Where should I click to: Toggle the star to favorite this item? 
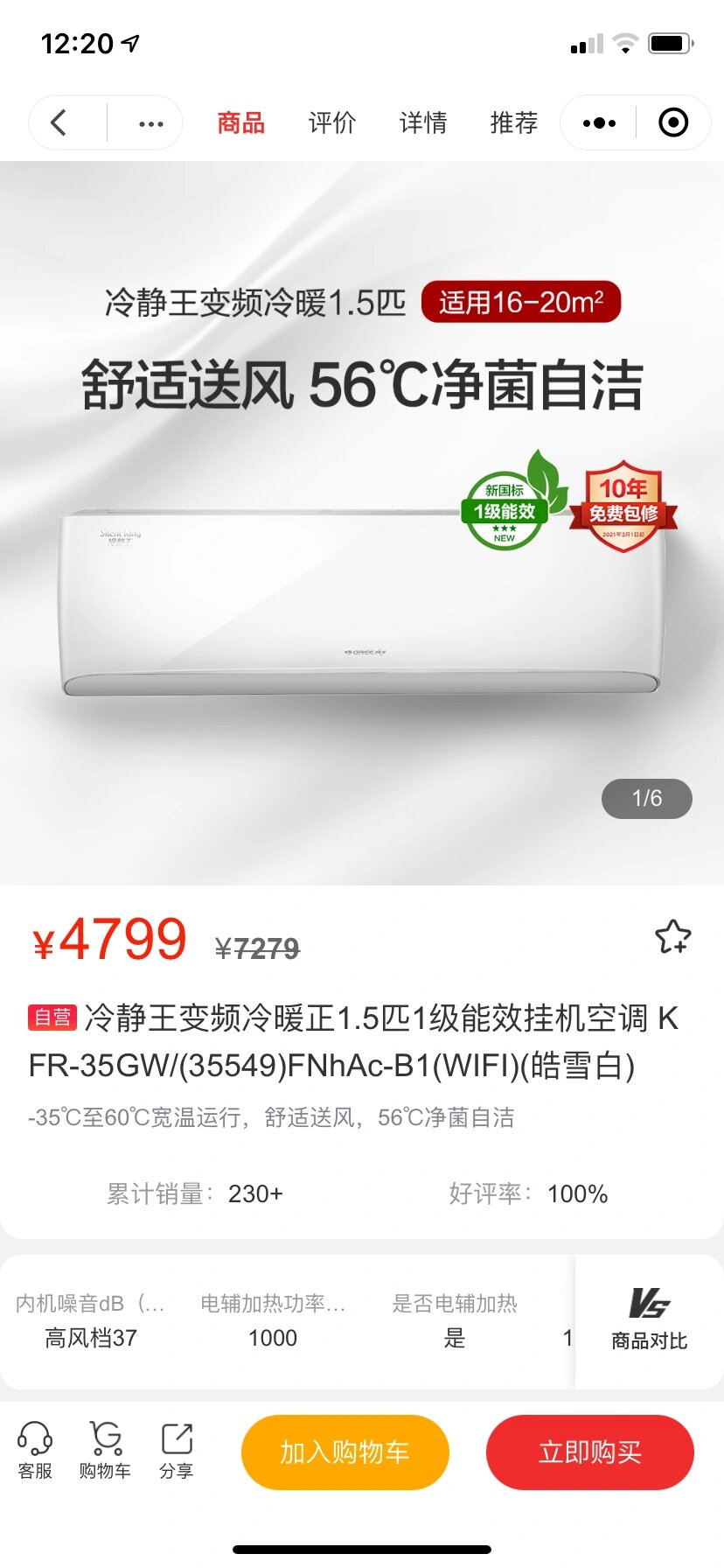click(672, 936)
